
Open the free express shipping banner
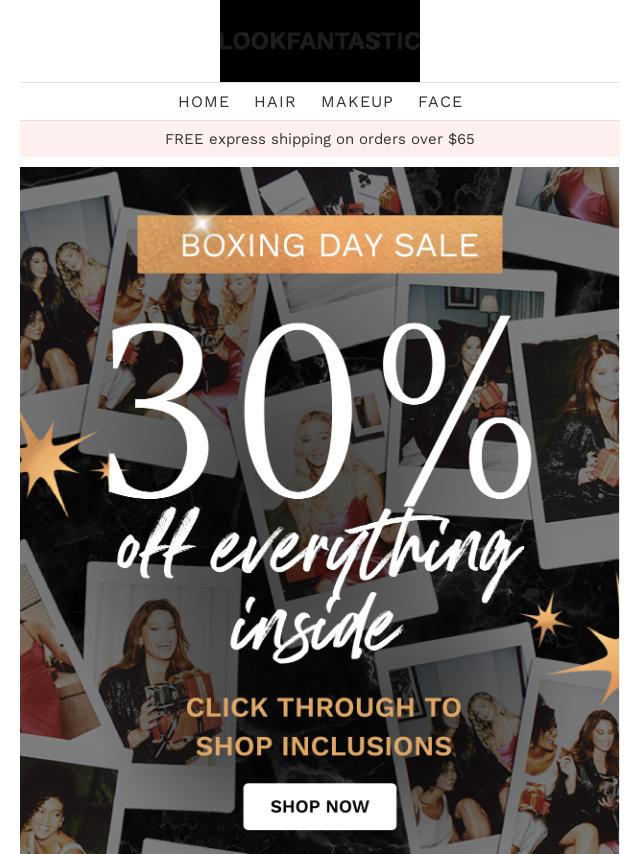320,139
